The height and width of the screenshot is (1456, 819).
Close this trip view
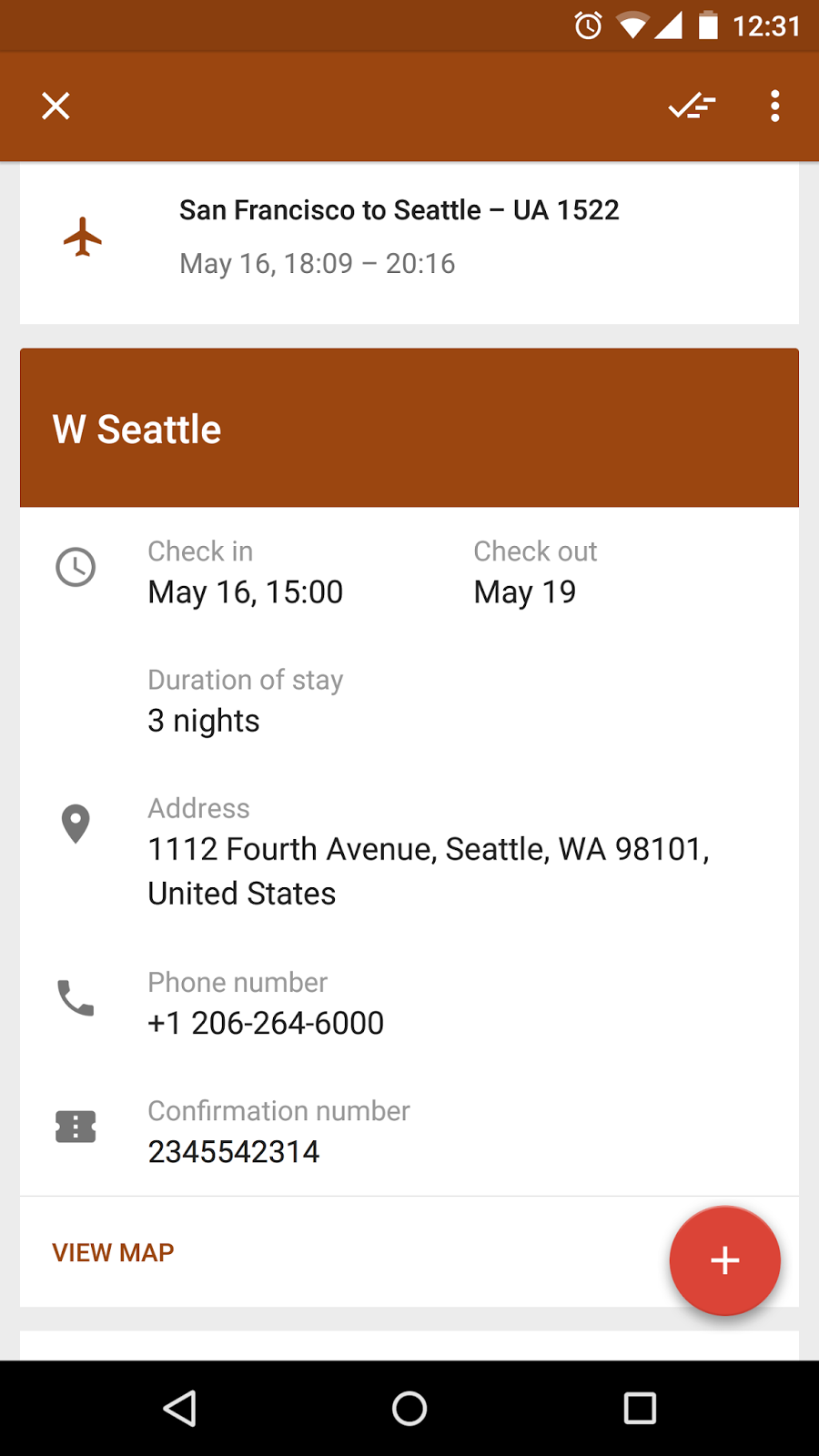coord(56,106)
